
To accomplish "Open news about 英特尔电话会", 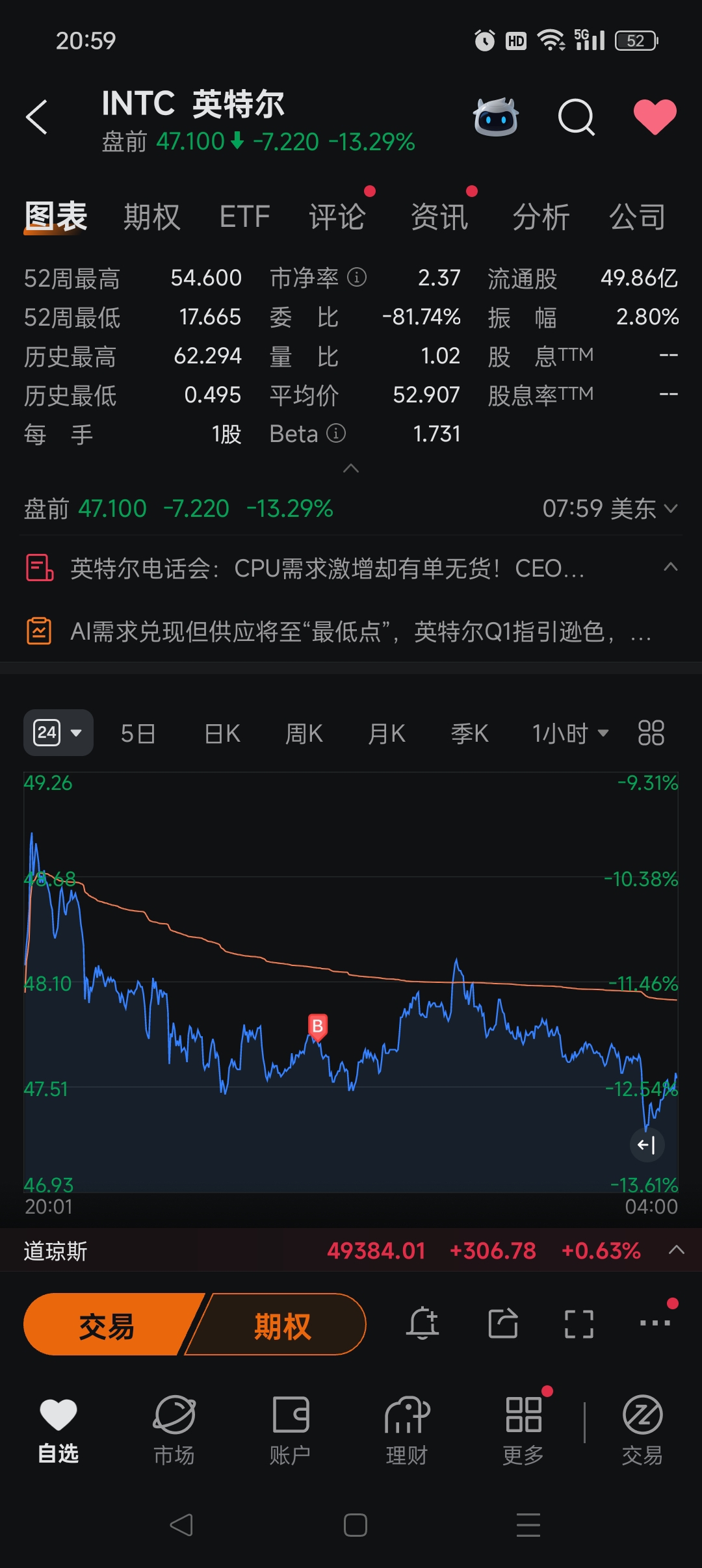I will (327, 569).
